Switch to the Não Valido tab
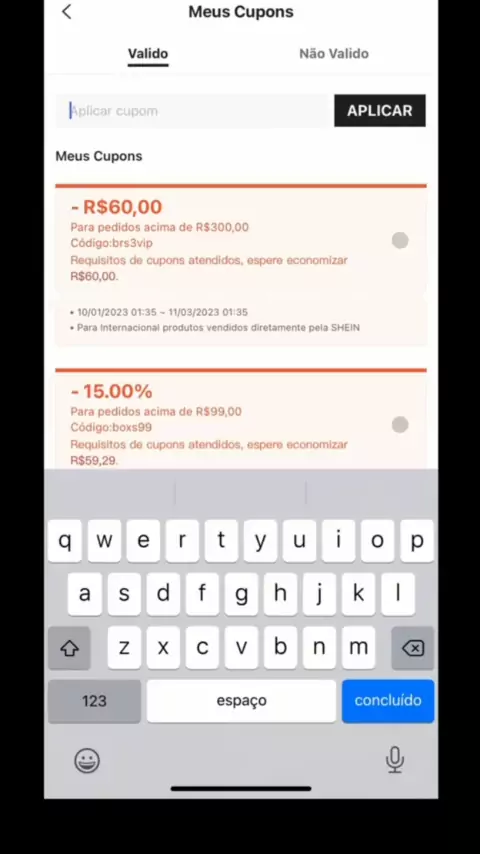This screenshot has width=480, height=854. (x=333, y=53)
